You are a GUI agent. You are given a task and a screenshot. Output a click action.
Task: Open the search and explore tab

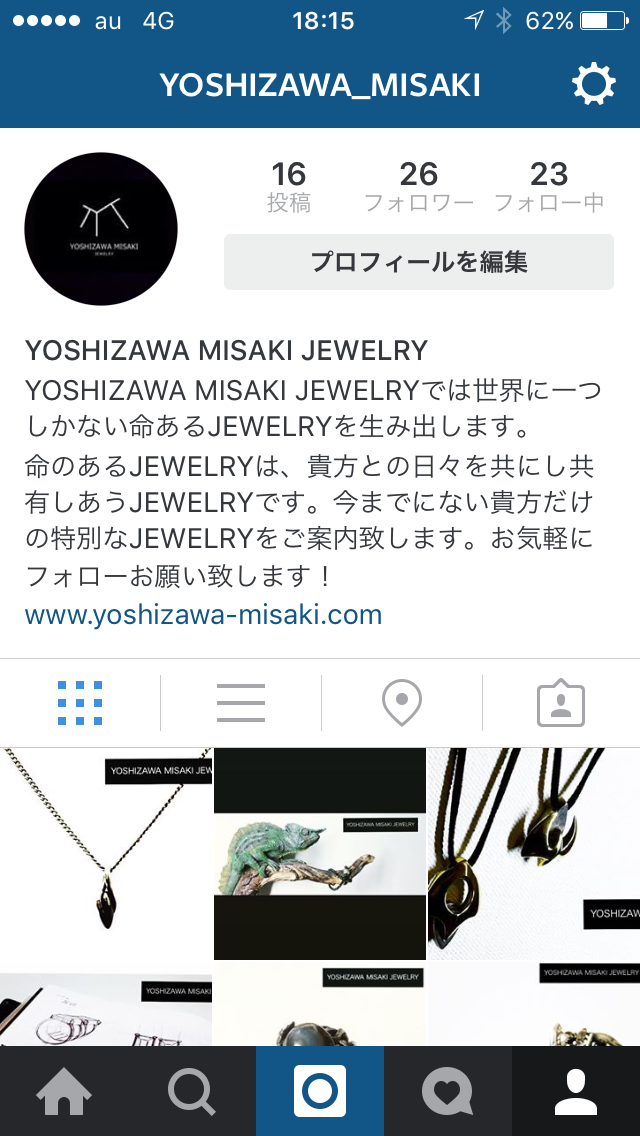(192, 1091)
